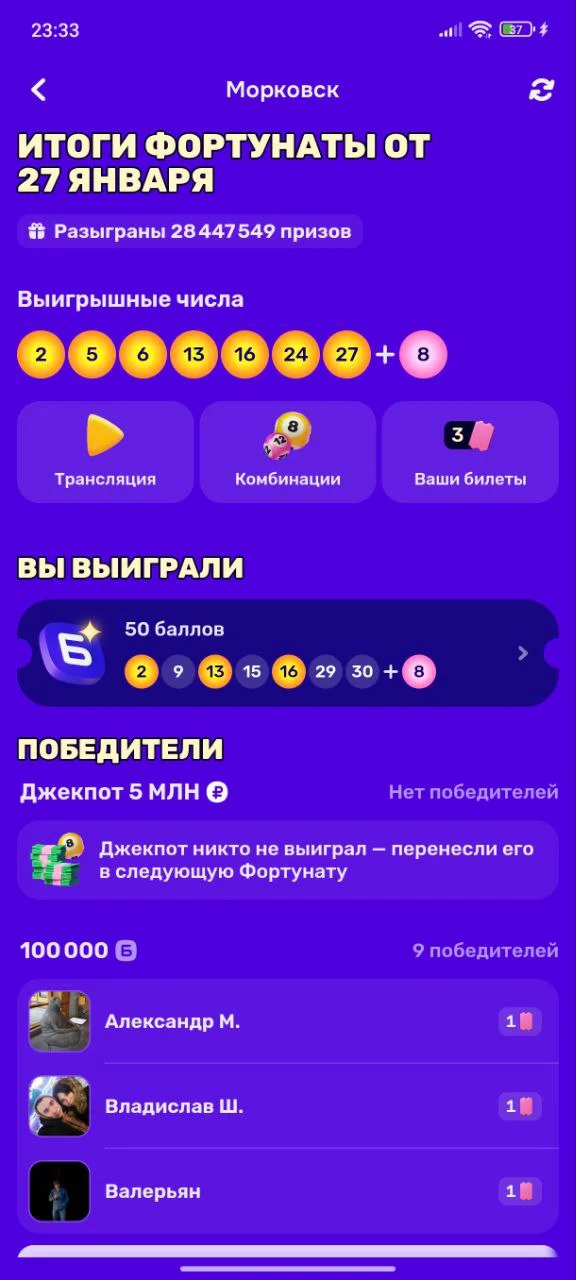The image size is (576, 1280).
Task: Refresh the lottery results
Action: click(x=541, y=90)
